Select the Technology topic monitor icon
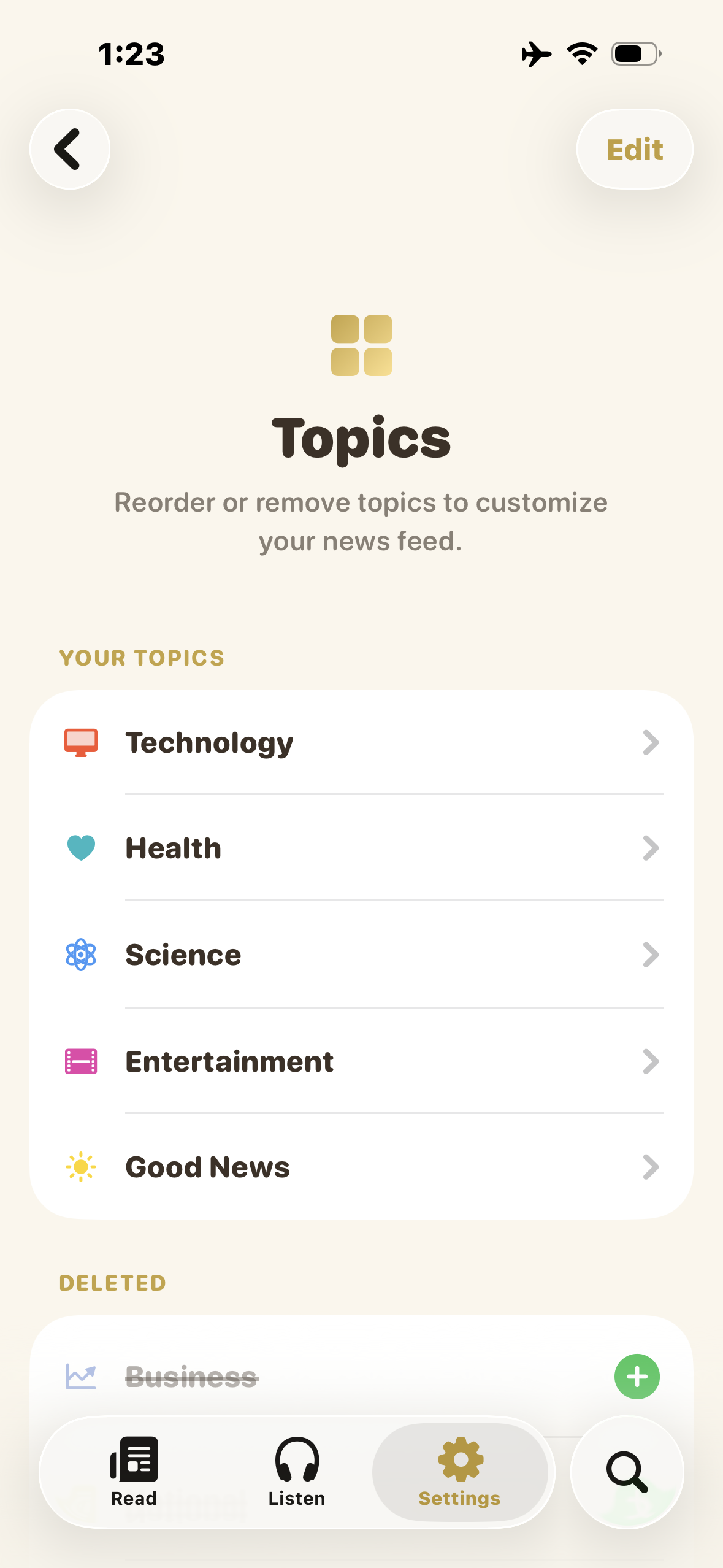This screenshot has width=723, height=1568. click(x=80, y=742)
